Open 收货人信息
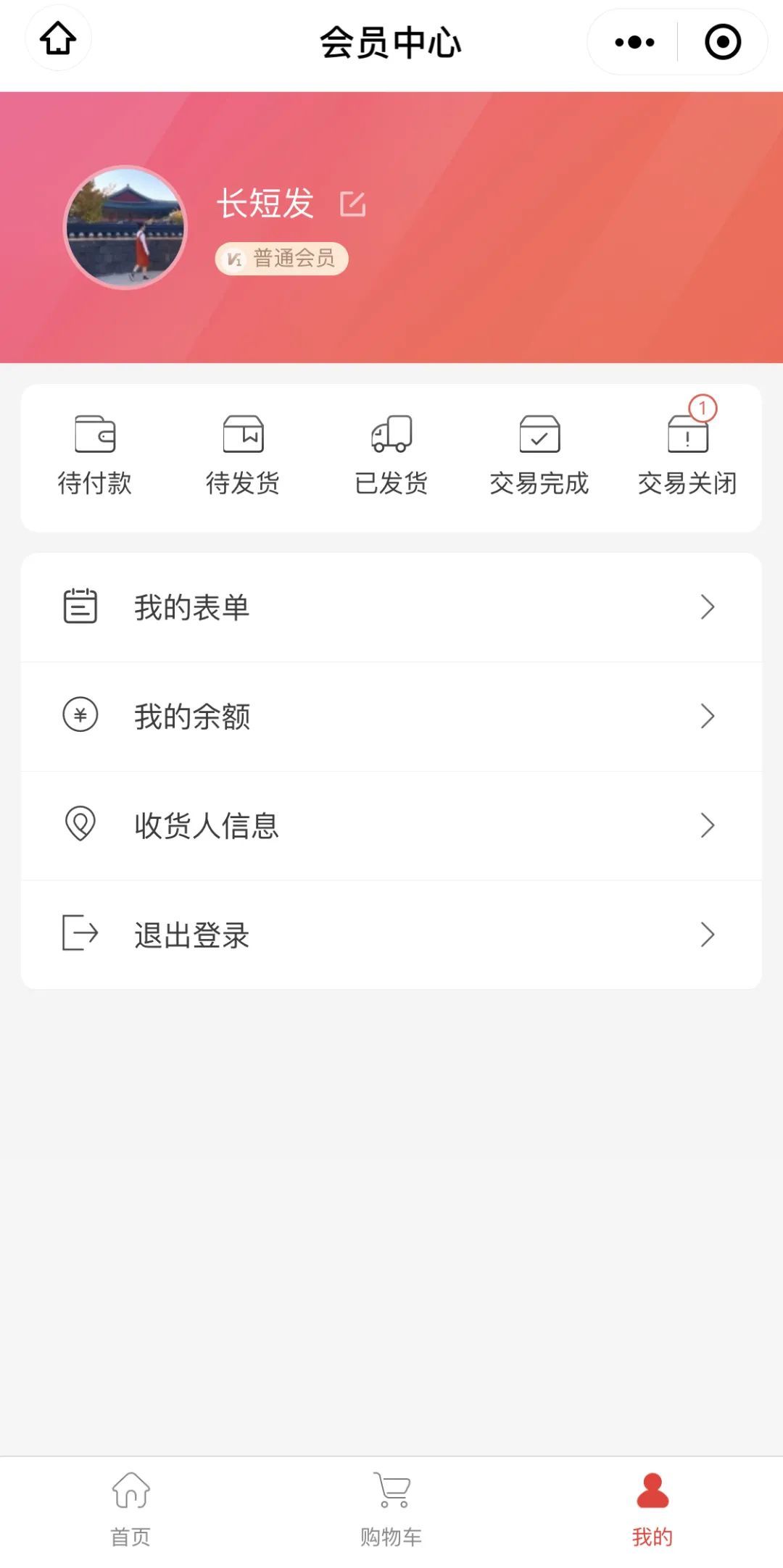 pyautogui.click(x=391, y=825)
